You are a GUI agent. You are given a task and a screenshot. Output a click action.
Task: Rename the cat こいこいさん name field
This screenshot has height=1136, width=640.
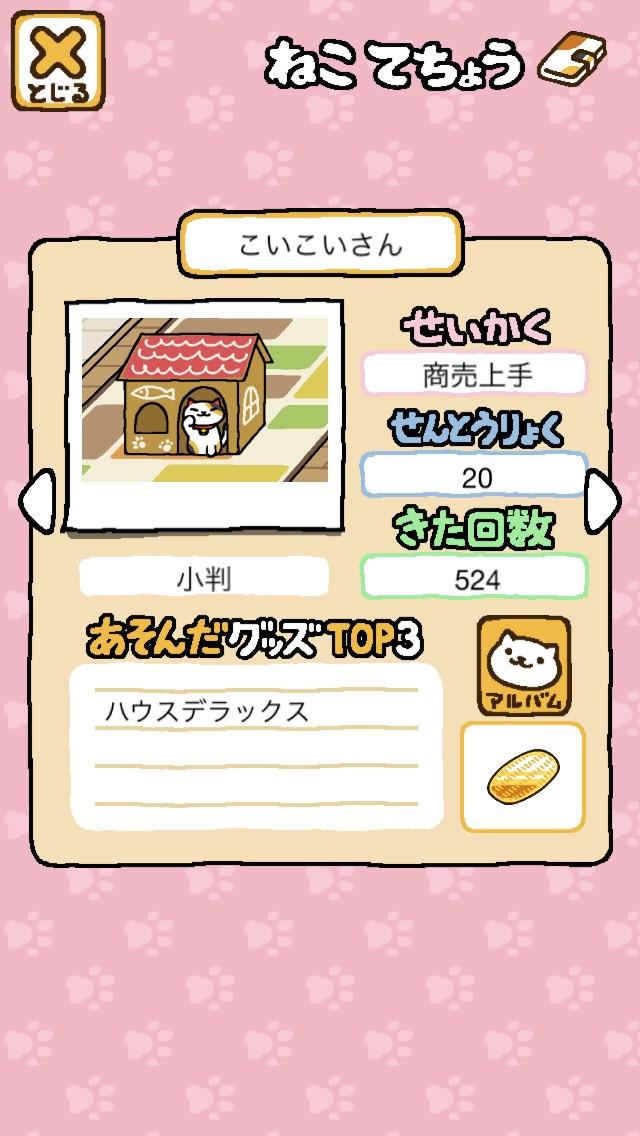[320, 244]
